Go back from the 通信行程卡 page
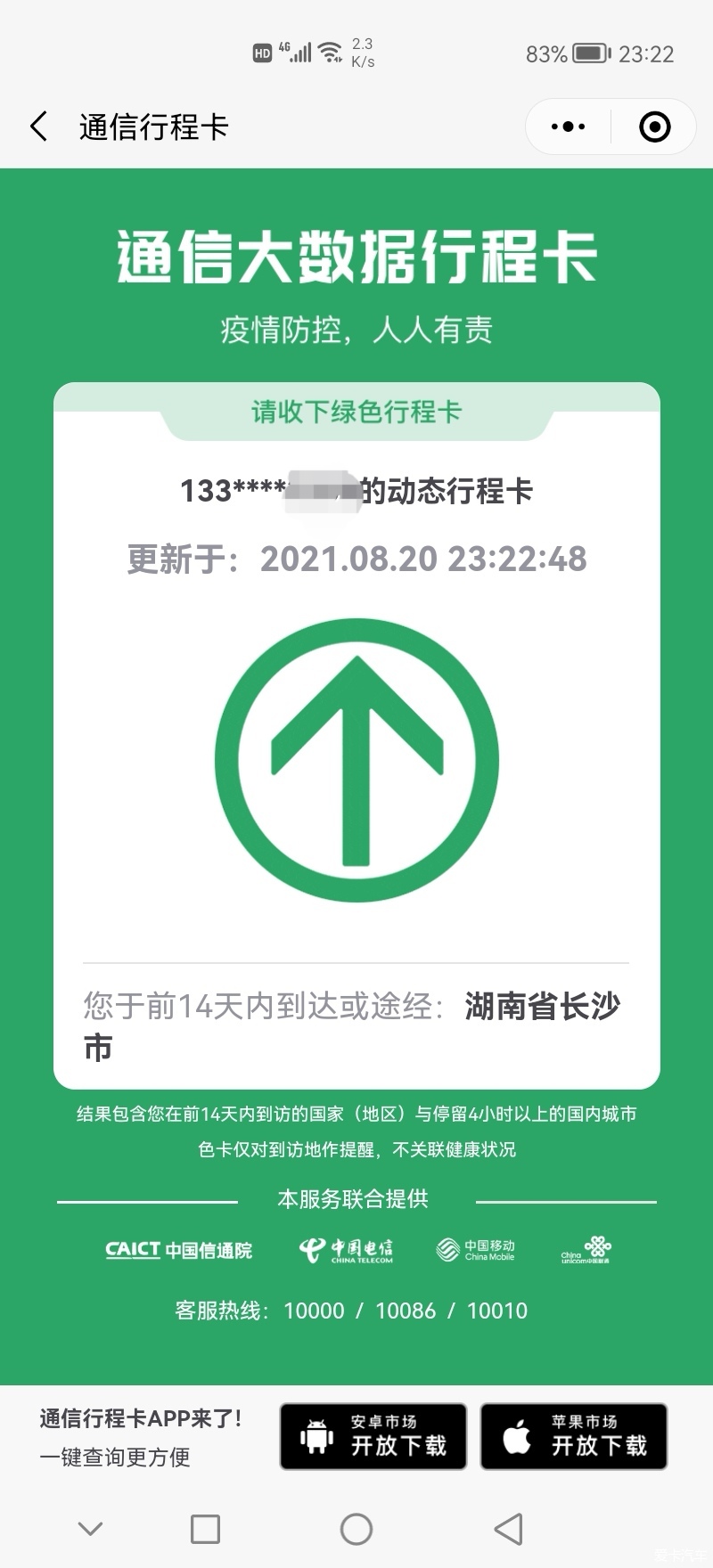713x1568 pixels. pyautogui.click(x=38, y=127)
